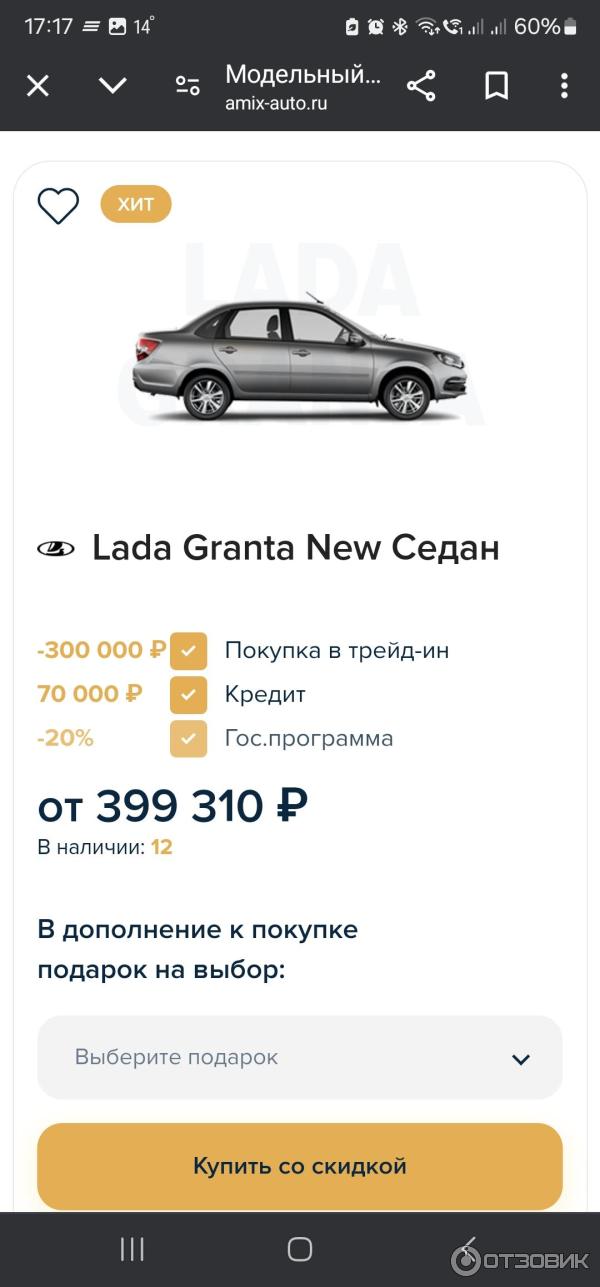The image size is (600, 1287).
Task: Bookmark this page
Action: 496,86
